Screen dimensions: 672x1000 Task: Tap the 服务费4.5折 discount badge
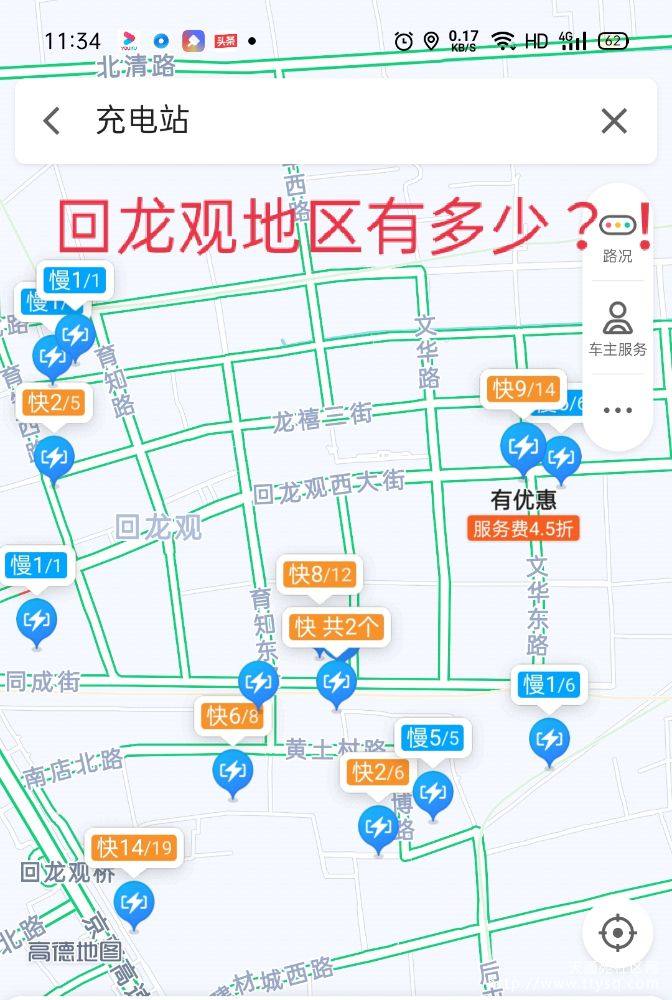point(524,529)
